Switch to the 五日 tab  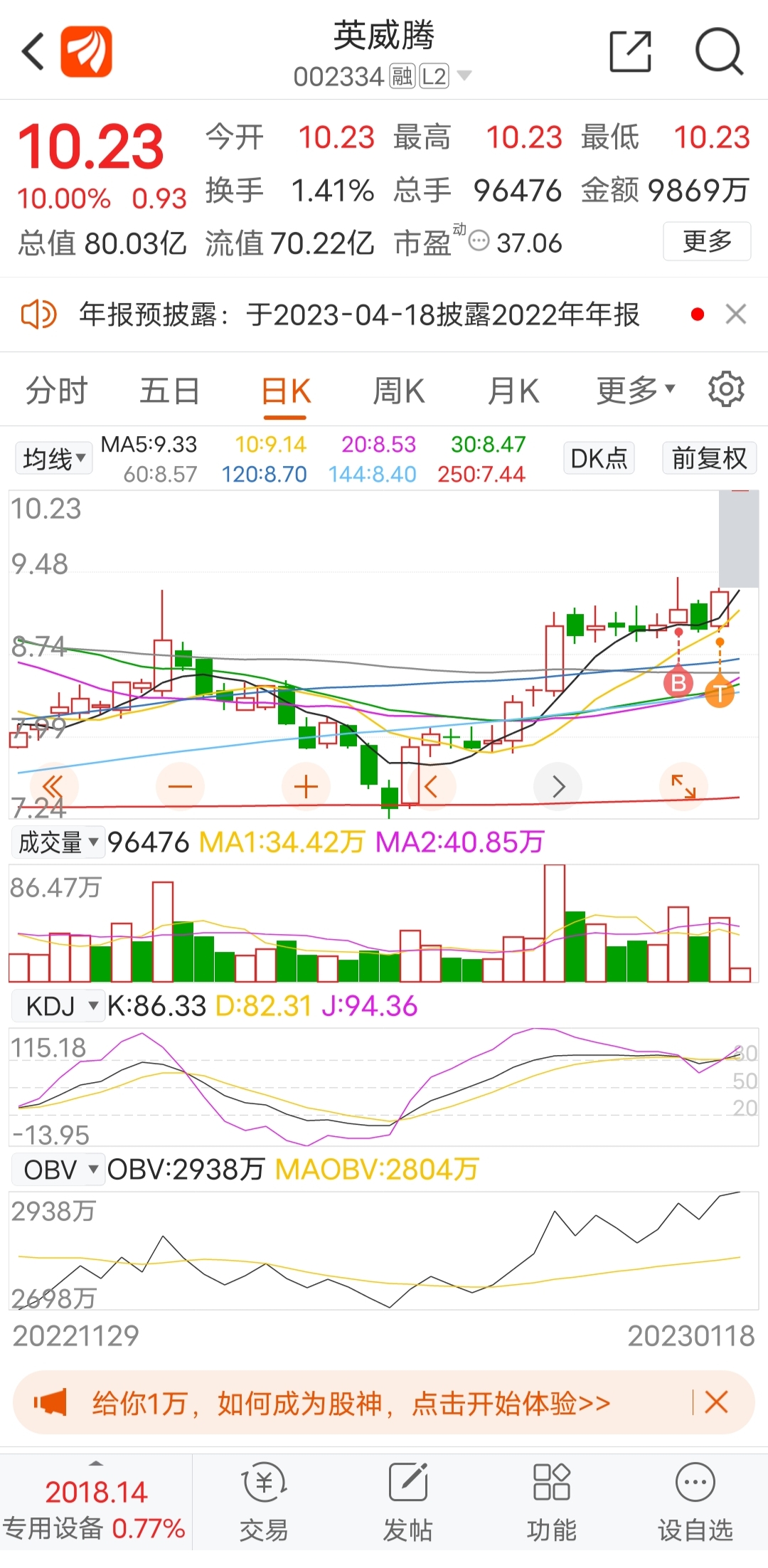click(x=169, y=391)
